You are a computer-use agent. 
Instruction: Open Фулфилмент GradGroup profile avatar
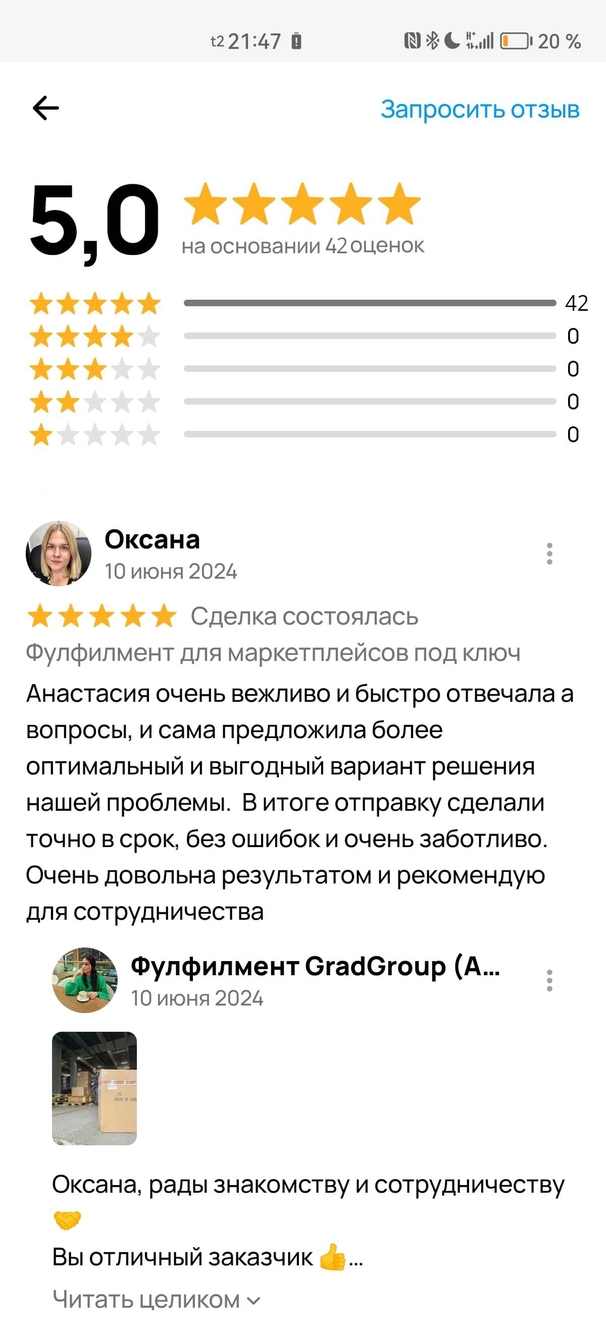[85, 980]
